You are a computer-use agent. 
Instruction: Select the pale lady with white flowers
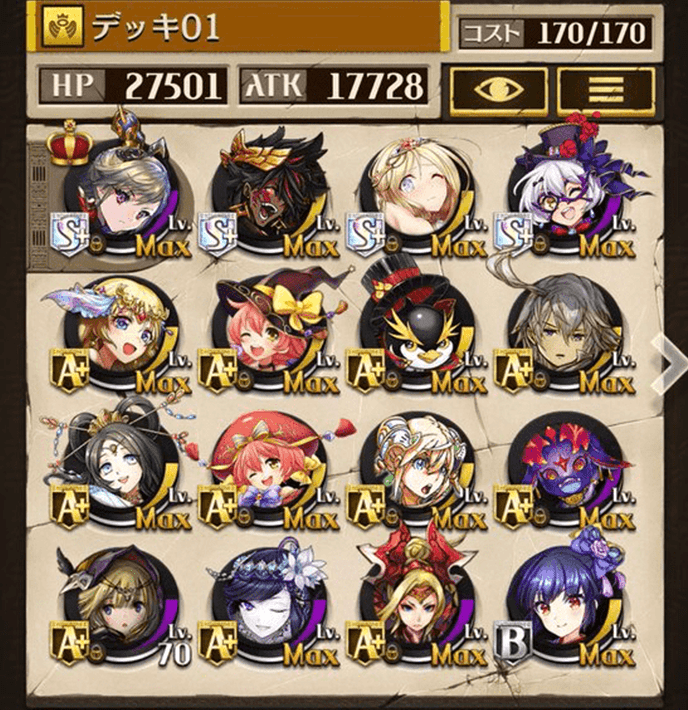(262, 603)
